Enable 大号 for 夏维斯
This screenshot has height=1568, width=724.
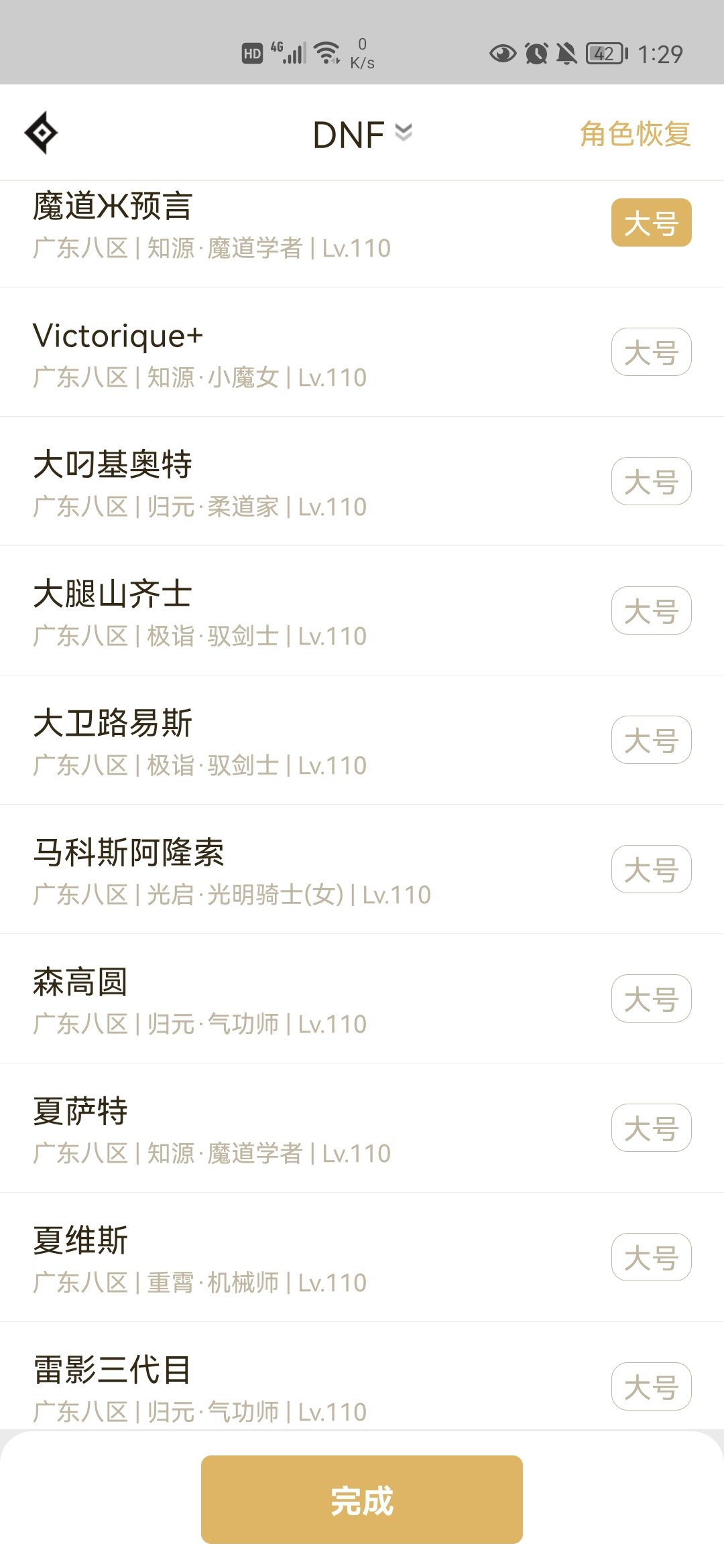(x=651, y=1257)
